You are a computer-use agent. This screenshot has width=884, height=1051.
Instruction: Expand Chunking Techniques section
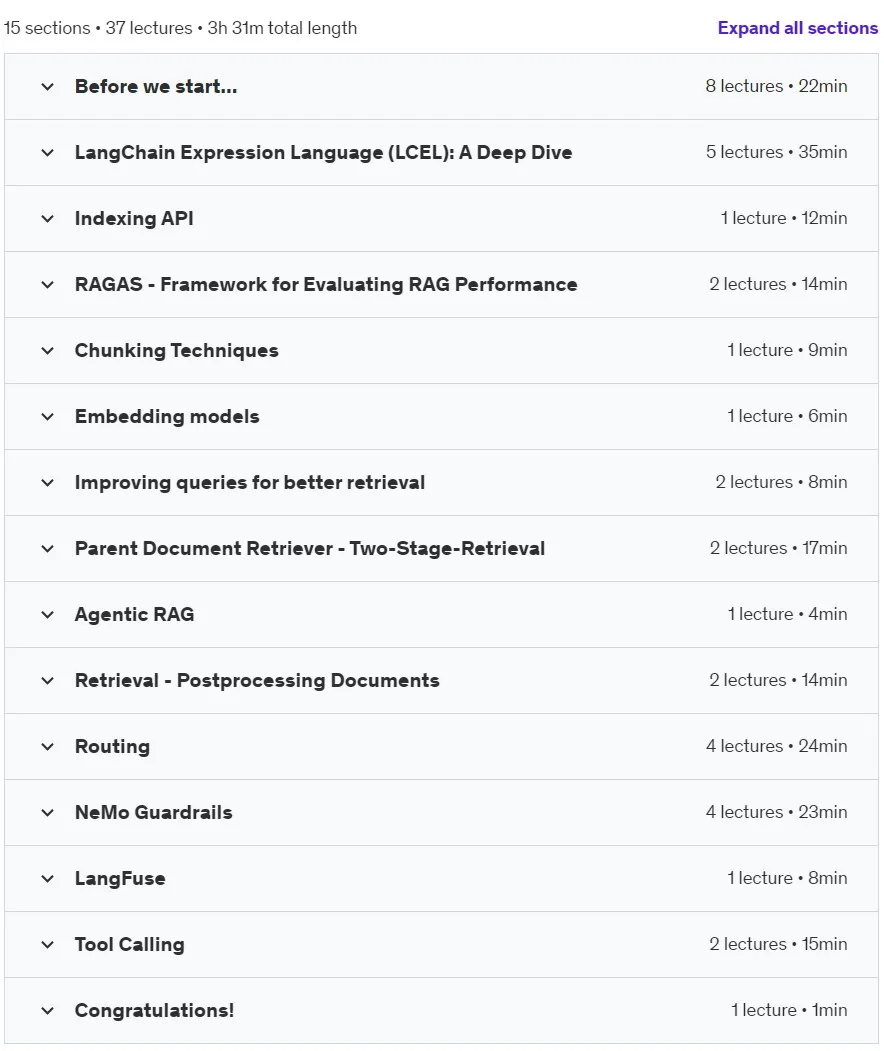click(x=441, y=351)
